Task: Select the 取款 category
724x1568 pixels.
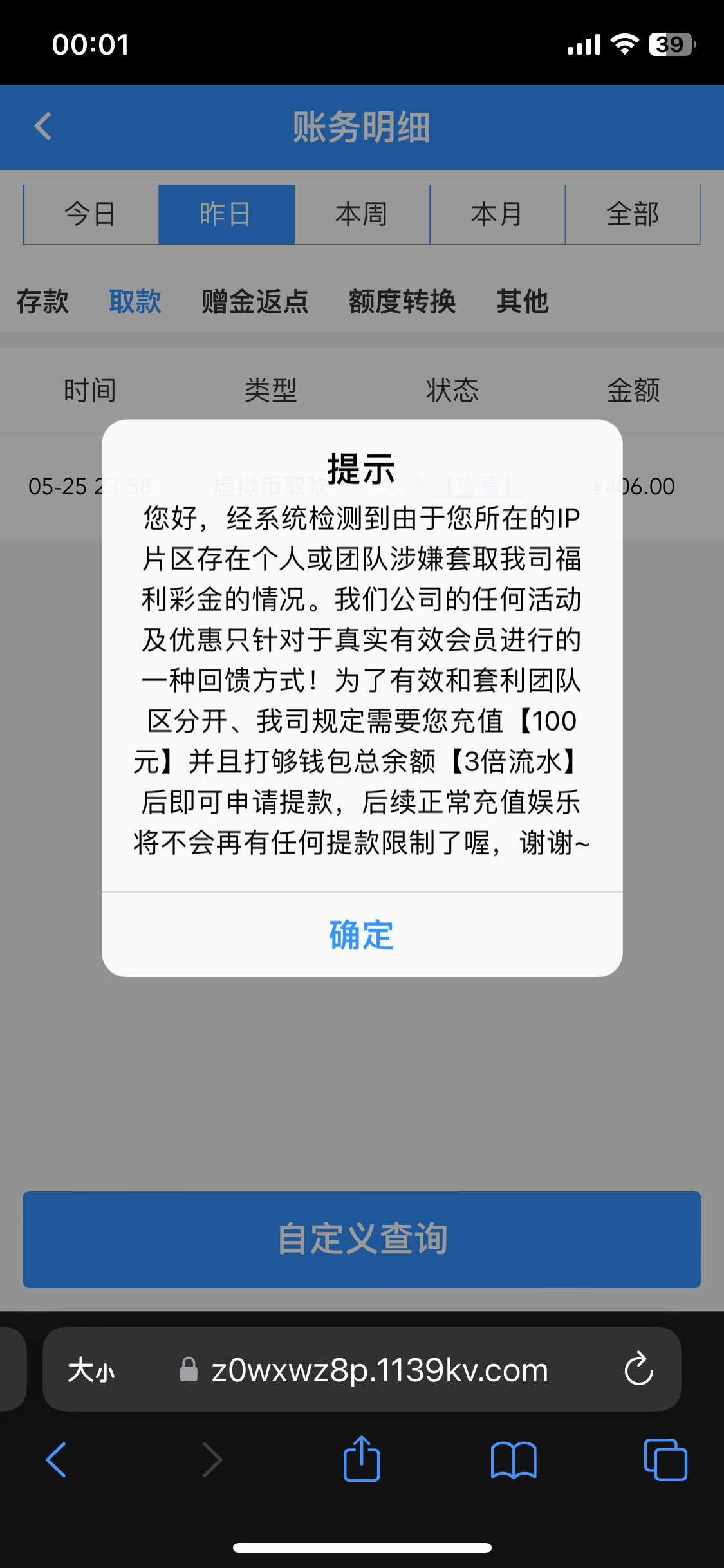Action: click(135, 301)
